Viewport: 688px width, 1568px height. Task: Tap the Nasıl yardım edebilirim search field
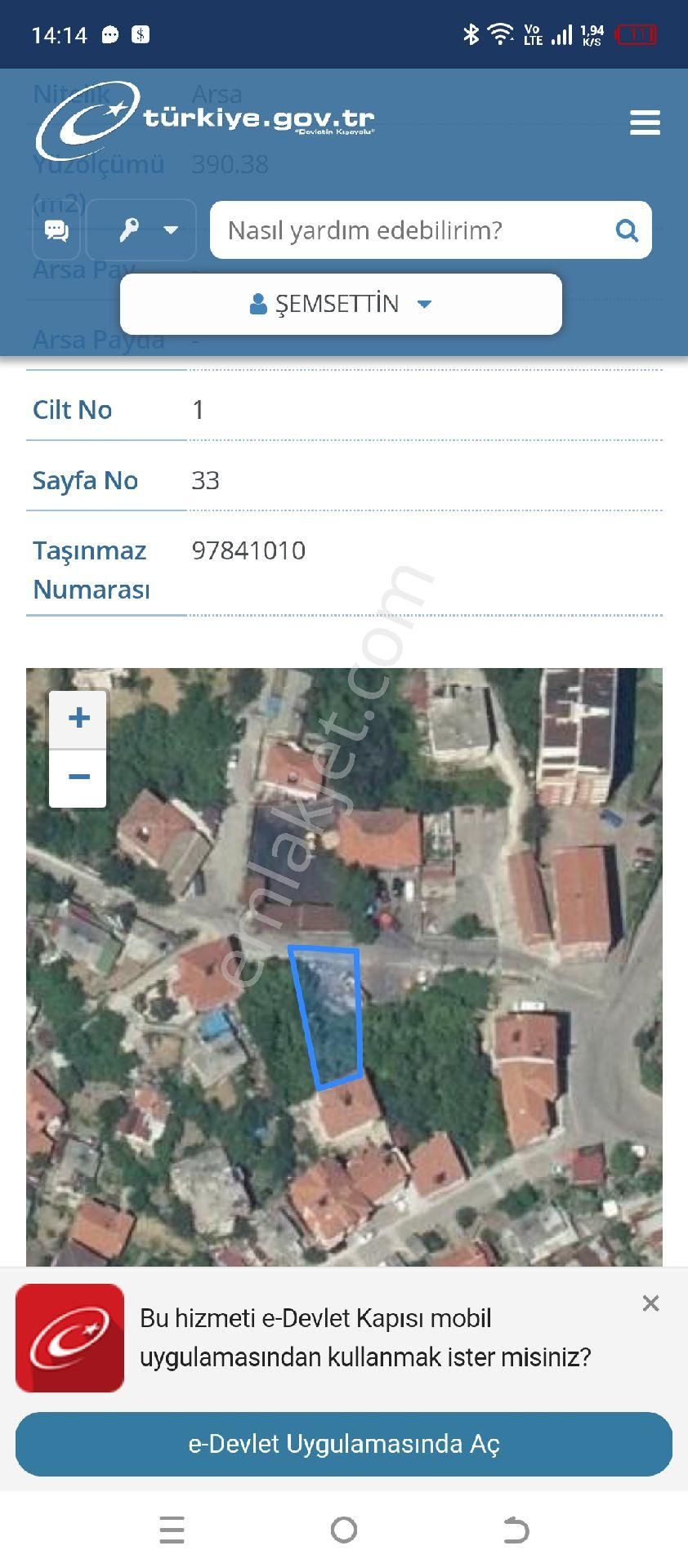tap(368, 230)
